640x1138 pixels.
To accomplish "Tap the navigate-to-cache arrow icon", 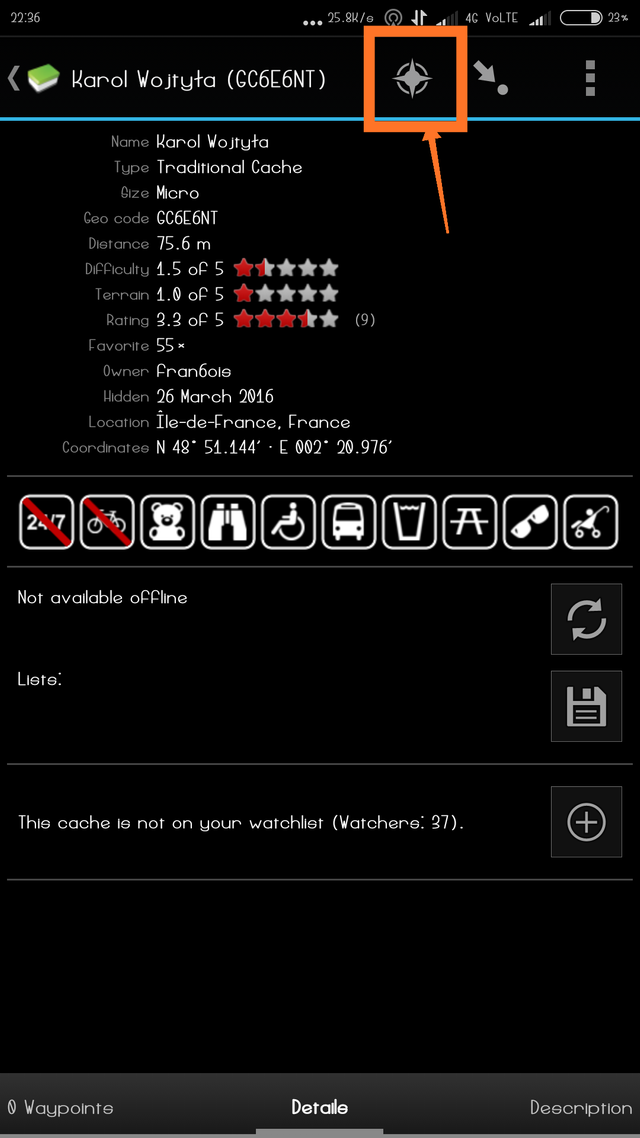I will (491, 78).
